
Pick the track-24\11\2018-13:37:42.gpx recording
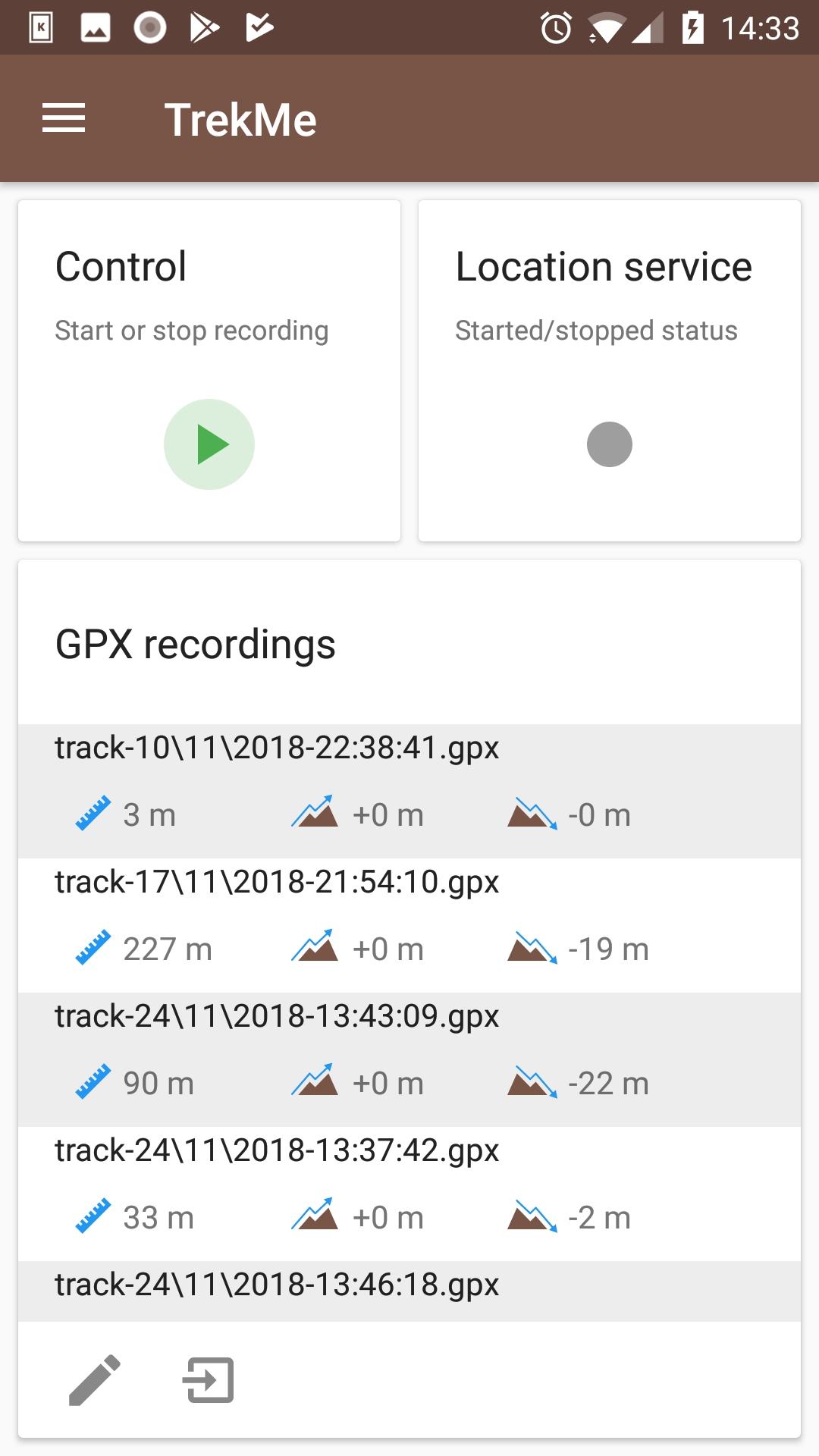coord(409,1193)
